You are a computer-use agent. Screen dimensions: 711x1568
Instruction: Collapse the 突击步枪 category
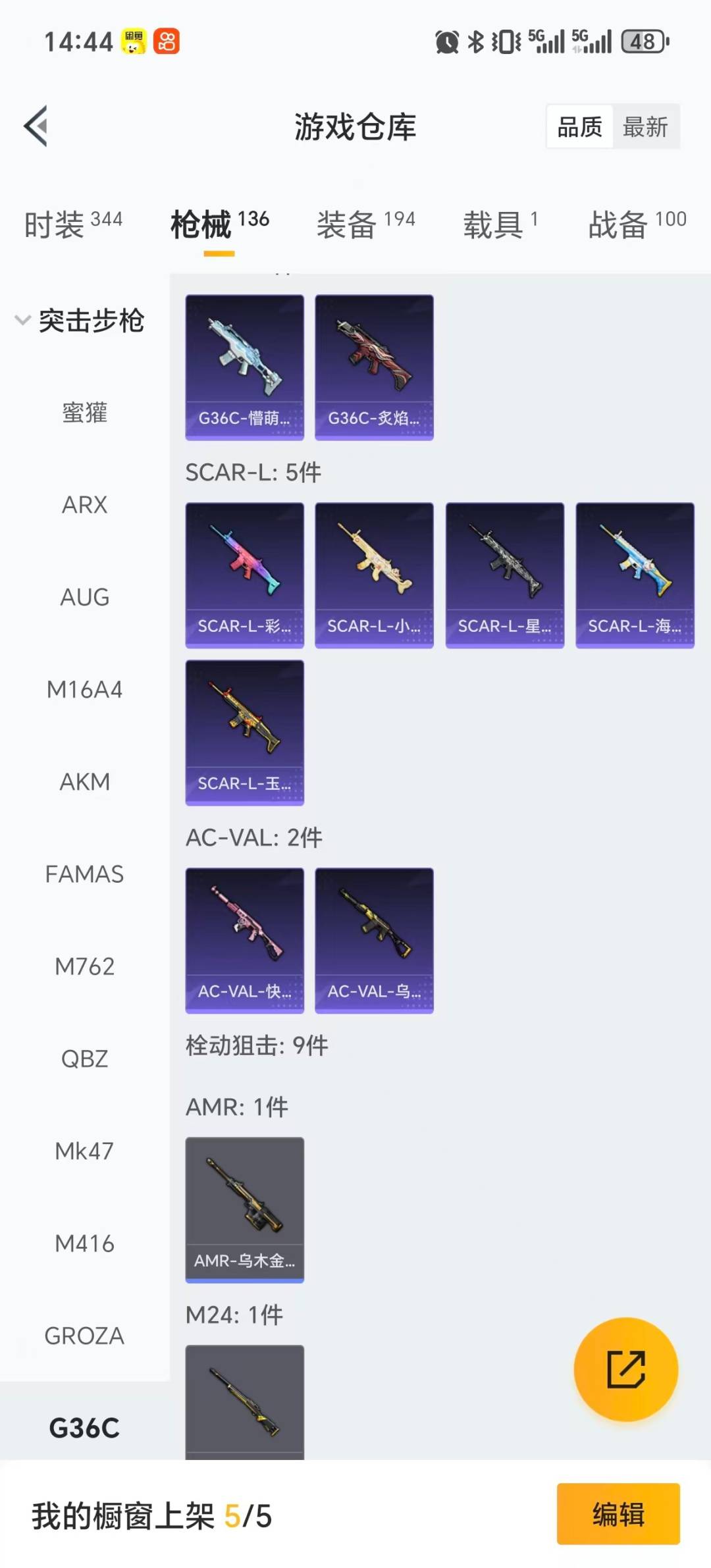tap(79, 321)
